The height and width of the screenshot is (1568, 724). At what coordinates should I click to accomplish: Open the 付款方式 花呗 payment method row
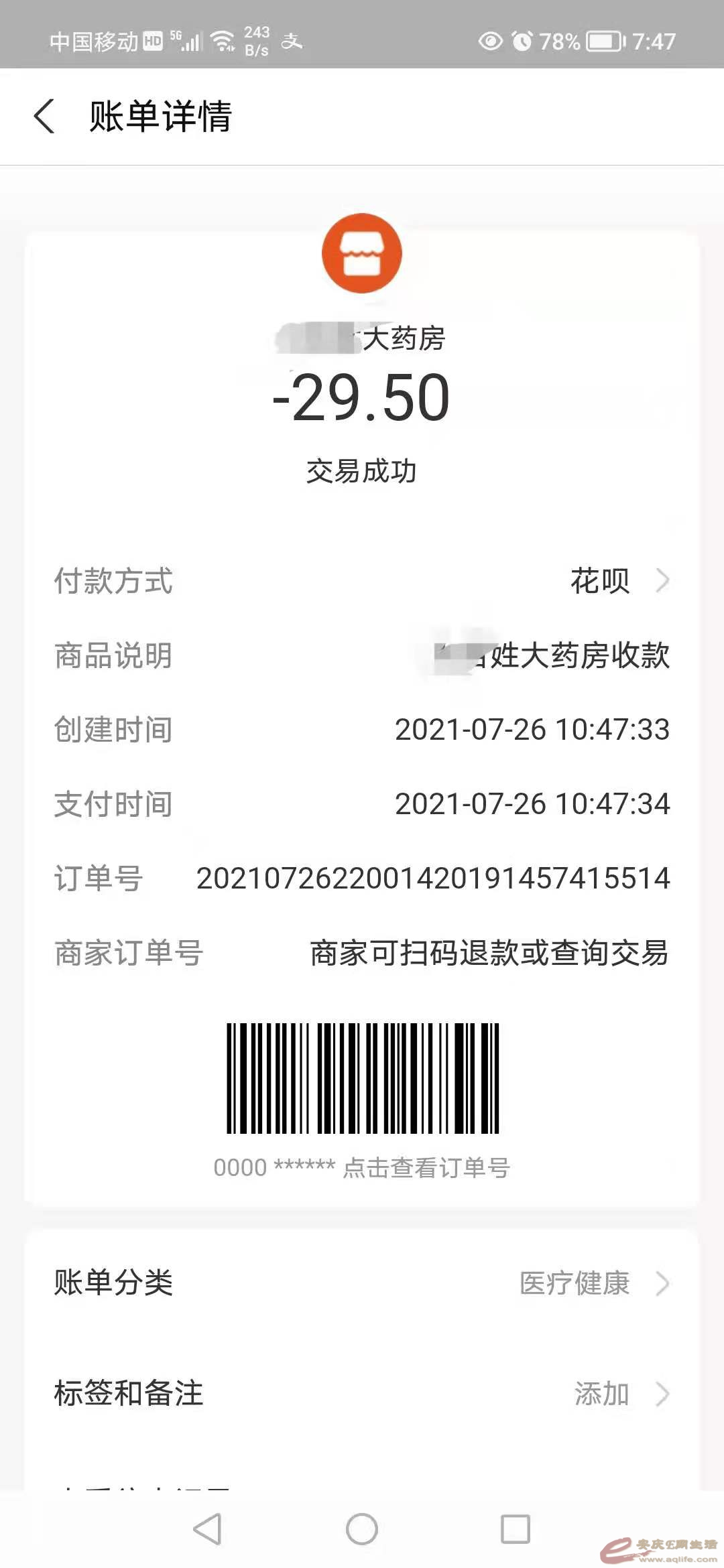617,580
